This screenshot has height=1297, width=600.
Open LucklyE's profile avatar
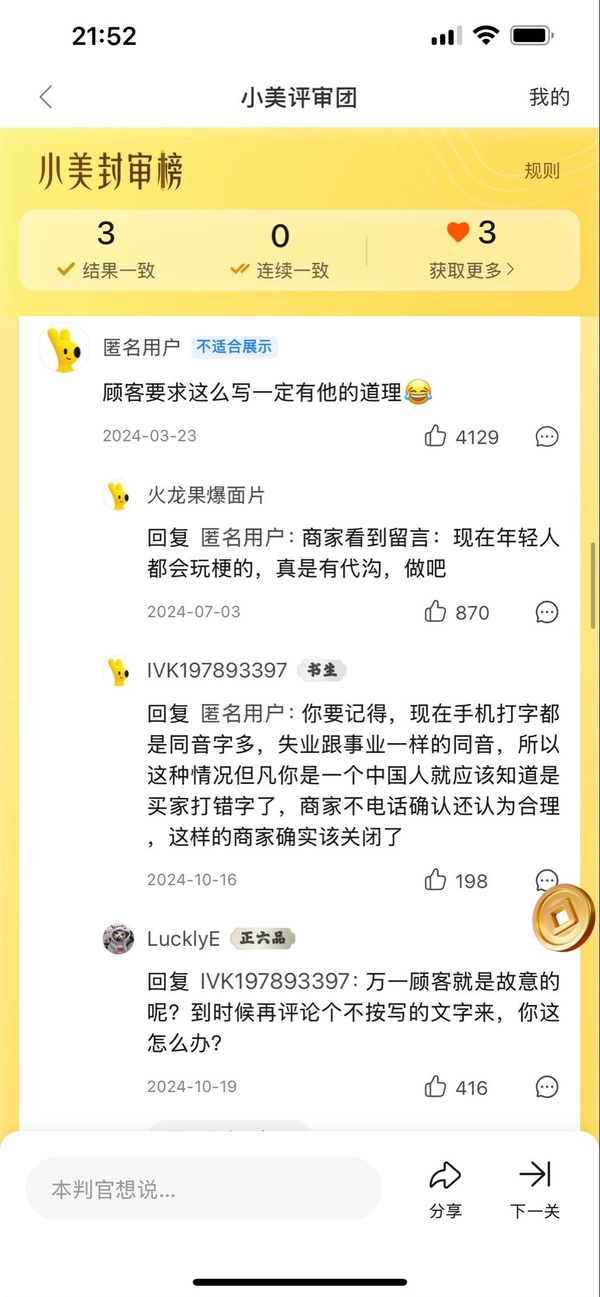(119, 938)
